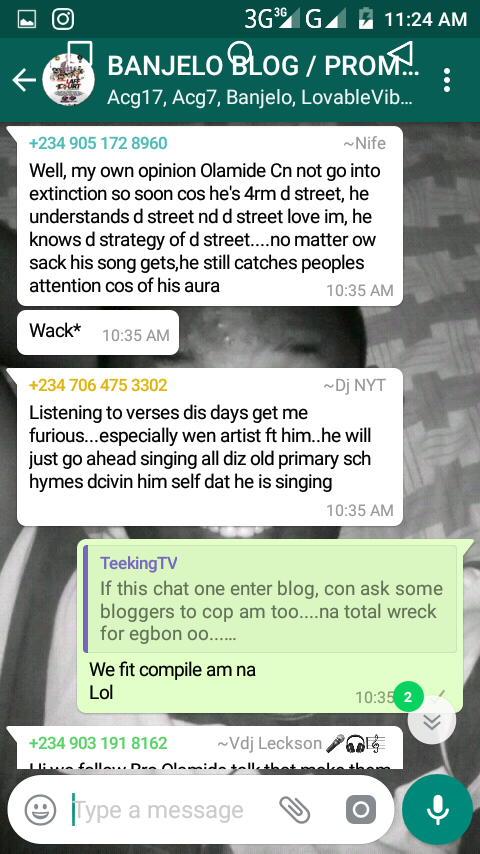Screen dimensions: 480x854
Task: Tap sender number +234 903 191 8162
Action: (98, 743)
